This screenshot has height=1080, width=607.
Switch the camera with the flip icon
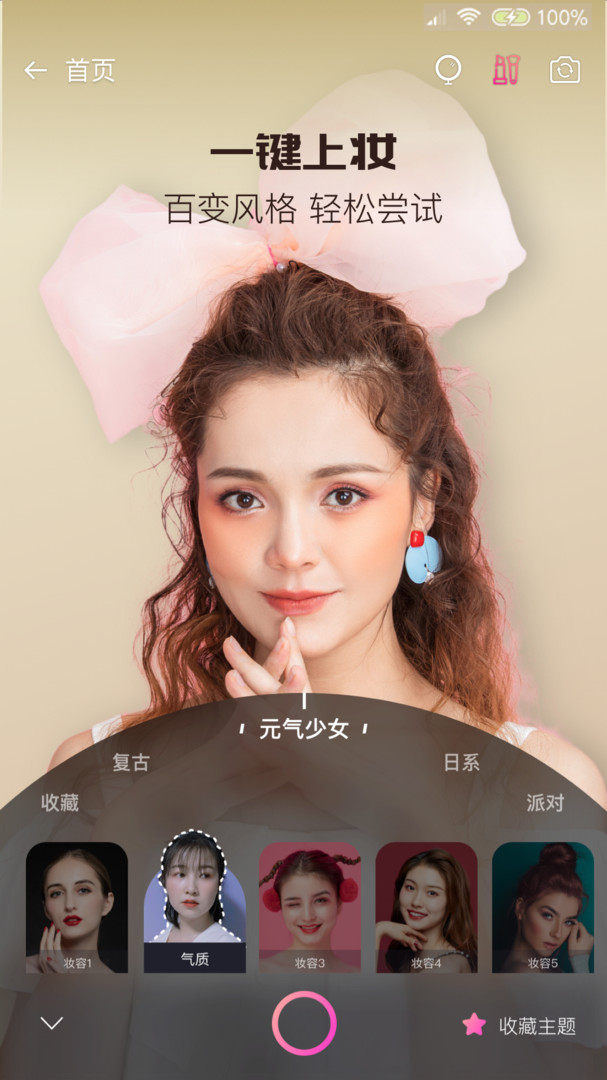click(x=565, y=70)
